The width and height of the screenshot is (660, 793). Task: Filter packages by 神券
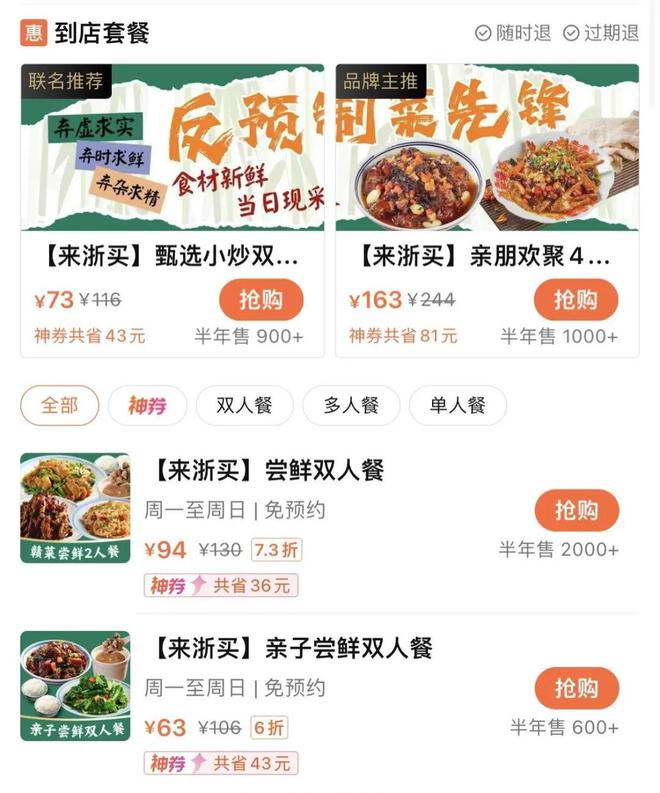146,405
